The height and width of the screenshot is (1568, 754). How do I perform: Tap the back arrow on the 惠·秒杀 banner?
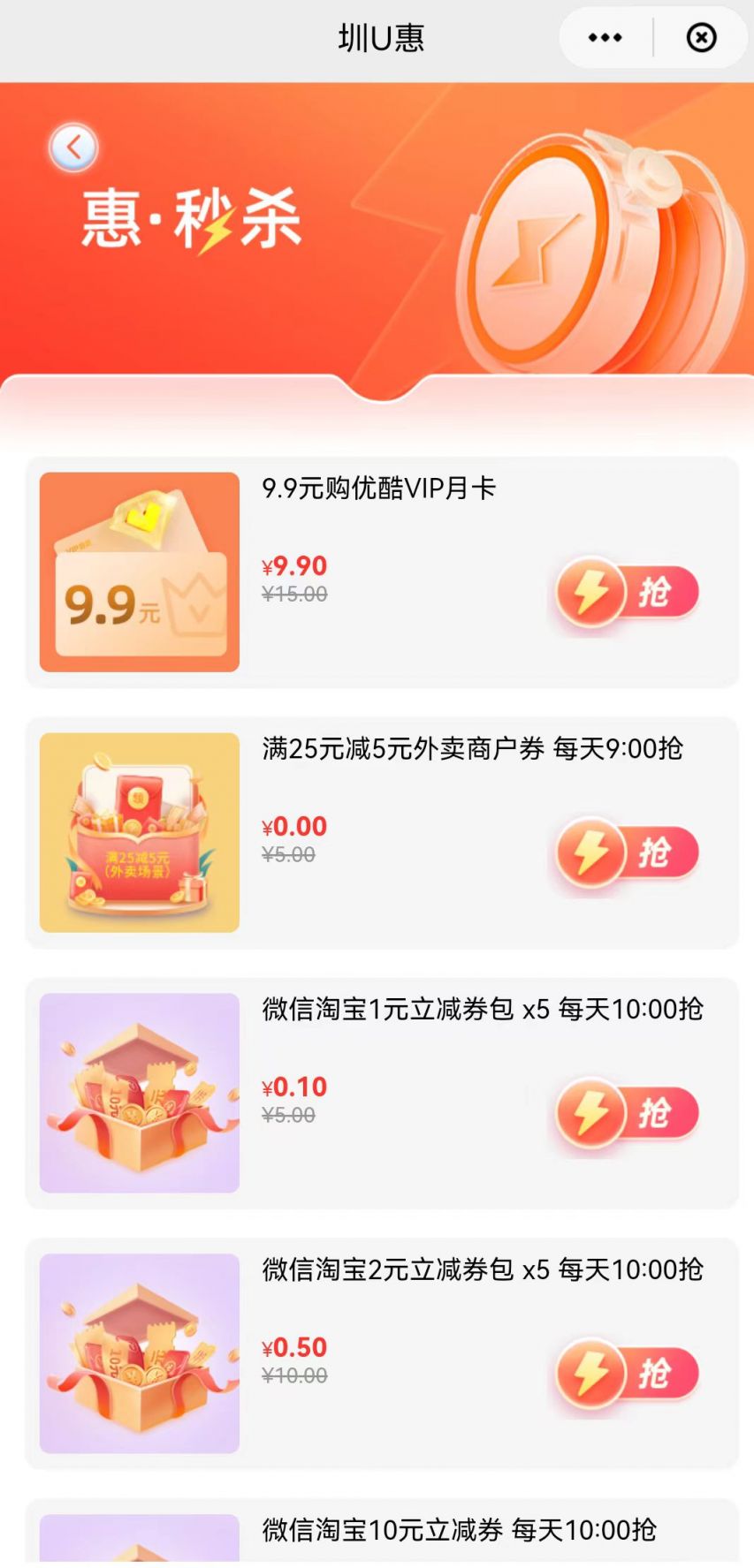(75, 148)
